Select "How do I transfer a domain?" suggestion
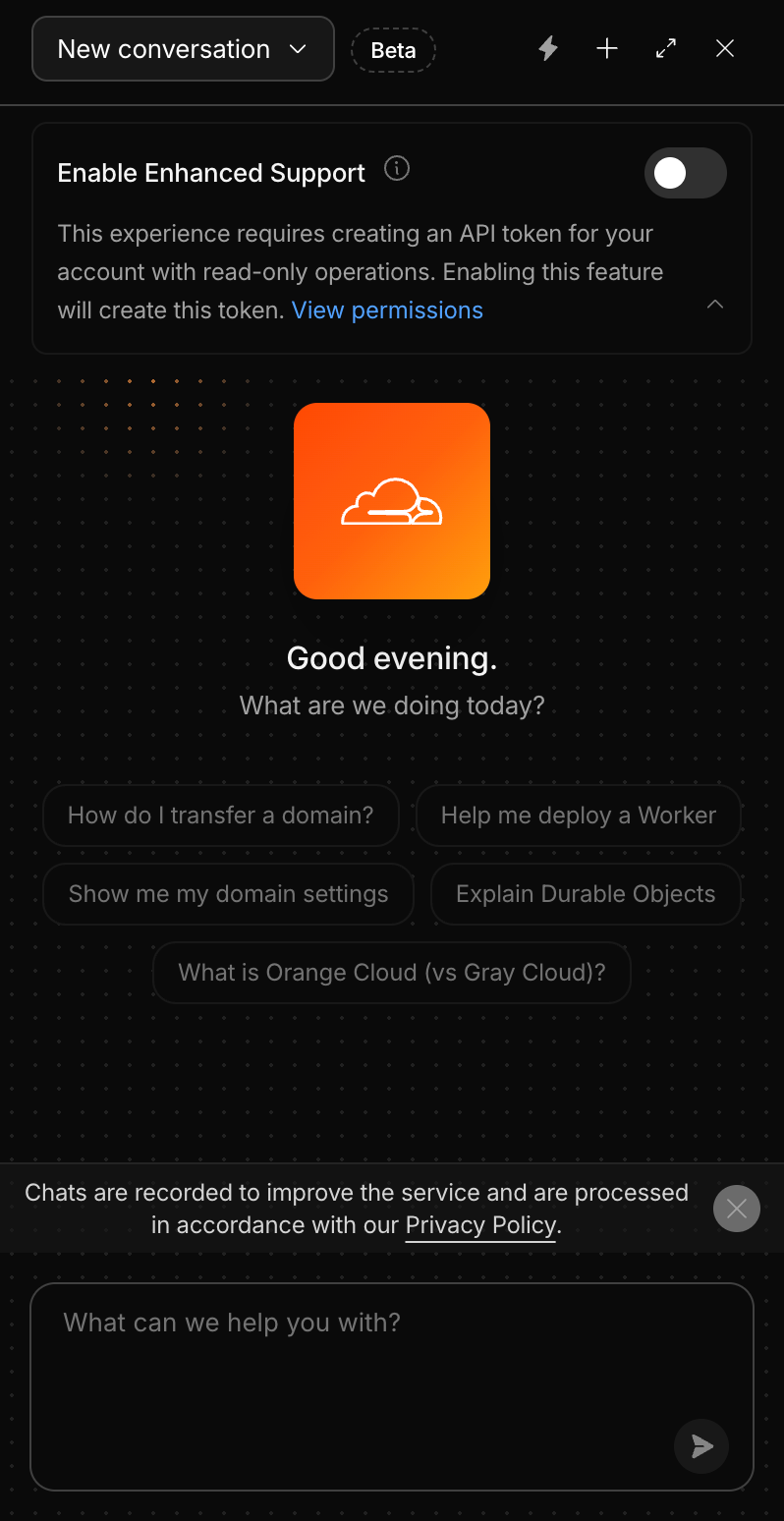Image resolution: width=784 pixels, height=1521 pixels. click(x=221, y=816)
